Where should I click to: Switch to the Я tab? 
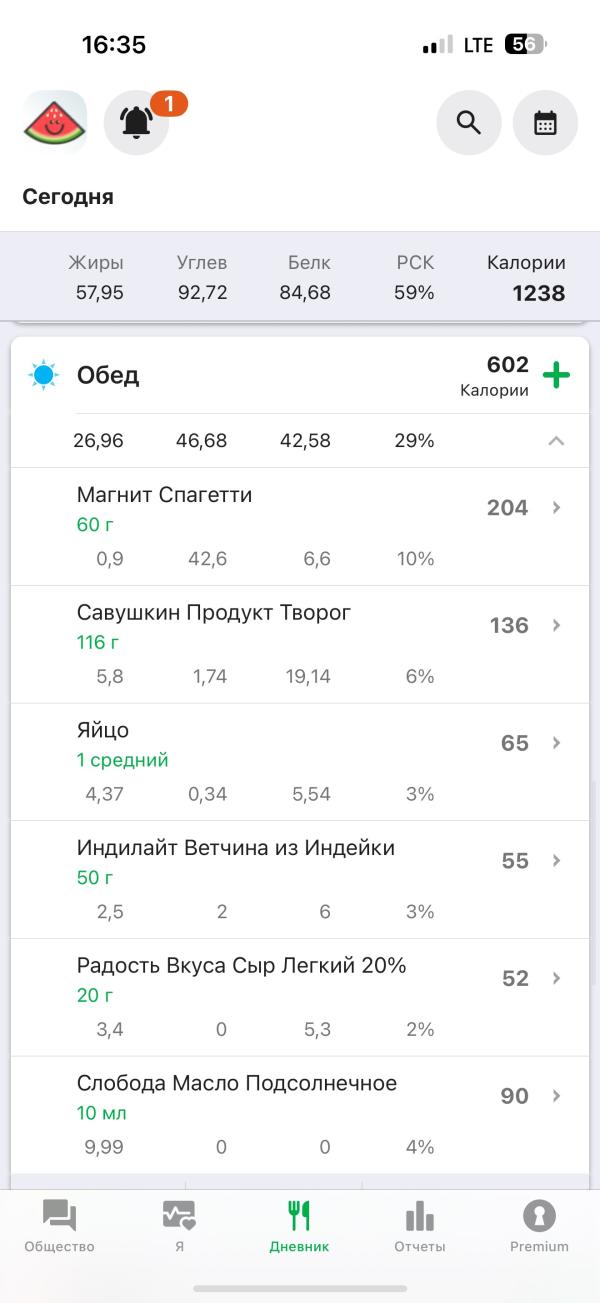point(179,1227)
